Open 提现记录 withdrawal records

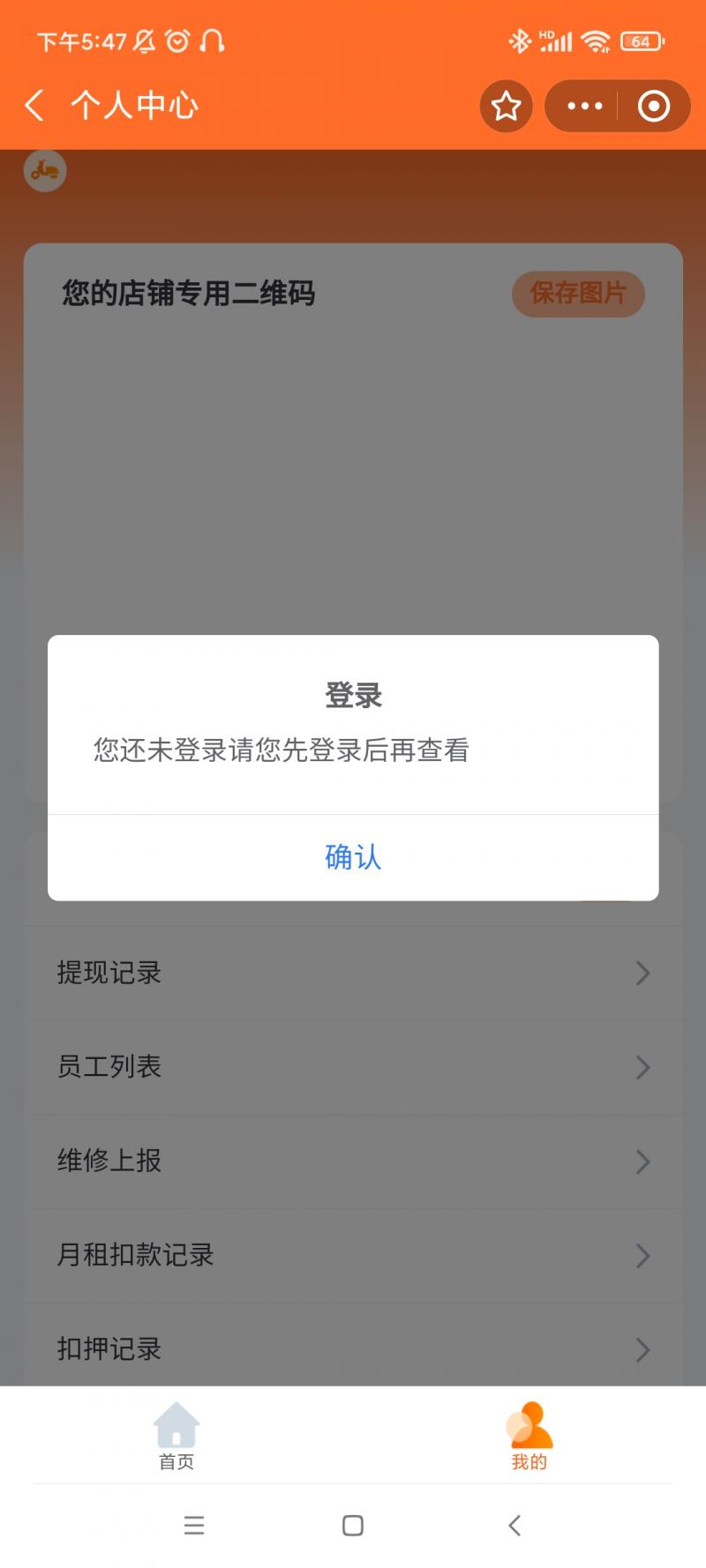(353, 973)
